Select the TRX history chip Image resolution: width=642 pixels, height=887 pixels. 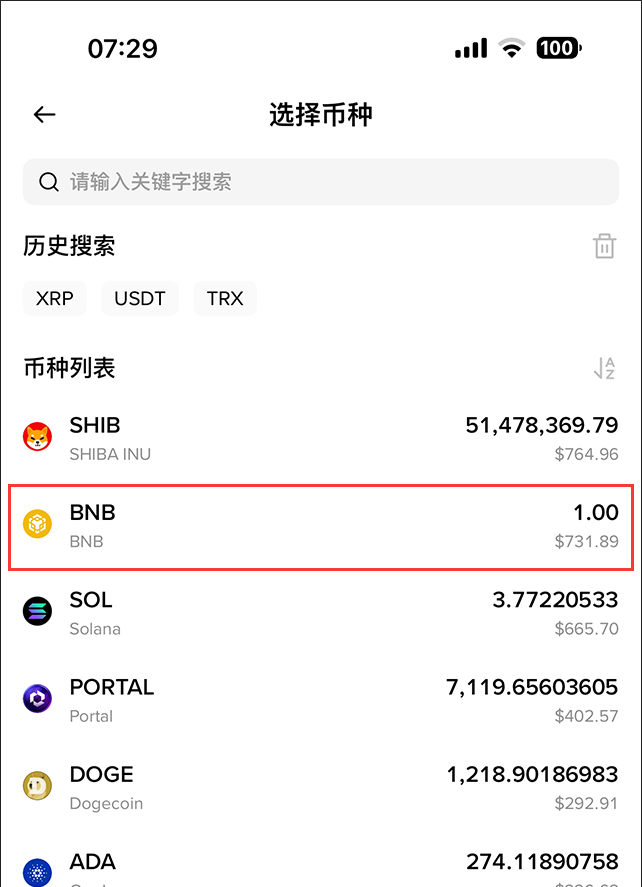pyautogui.click(x=225, y=298)
